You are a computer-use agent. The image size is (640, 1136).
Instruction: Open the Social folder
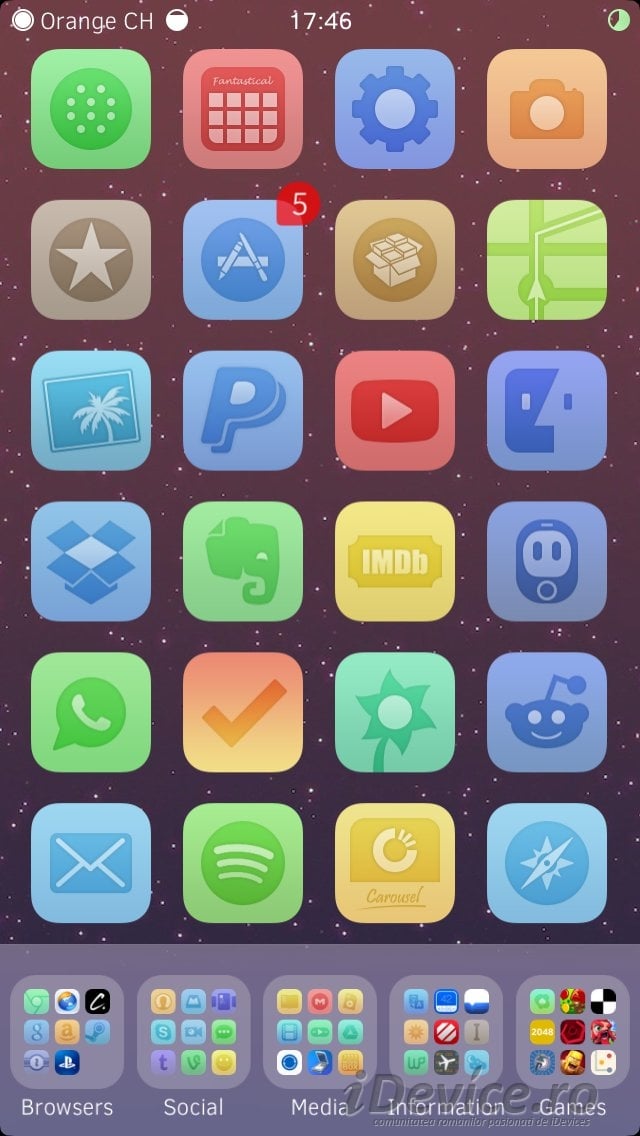(x=194, y=1032)
